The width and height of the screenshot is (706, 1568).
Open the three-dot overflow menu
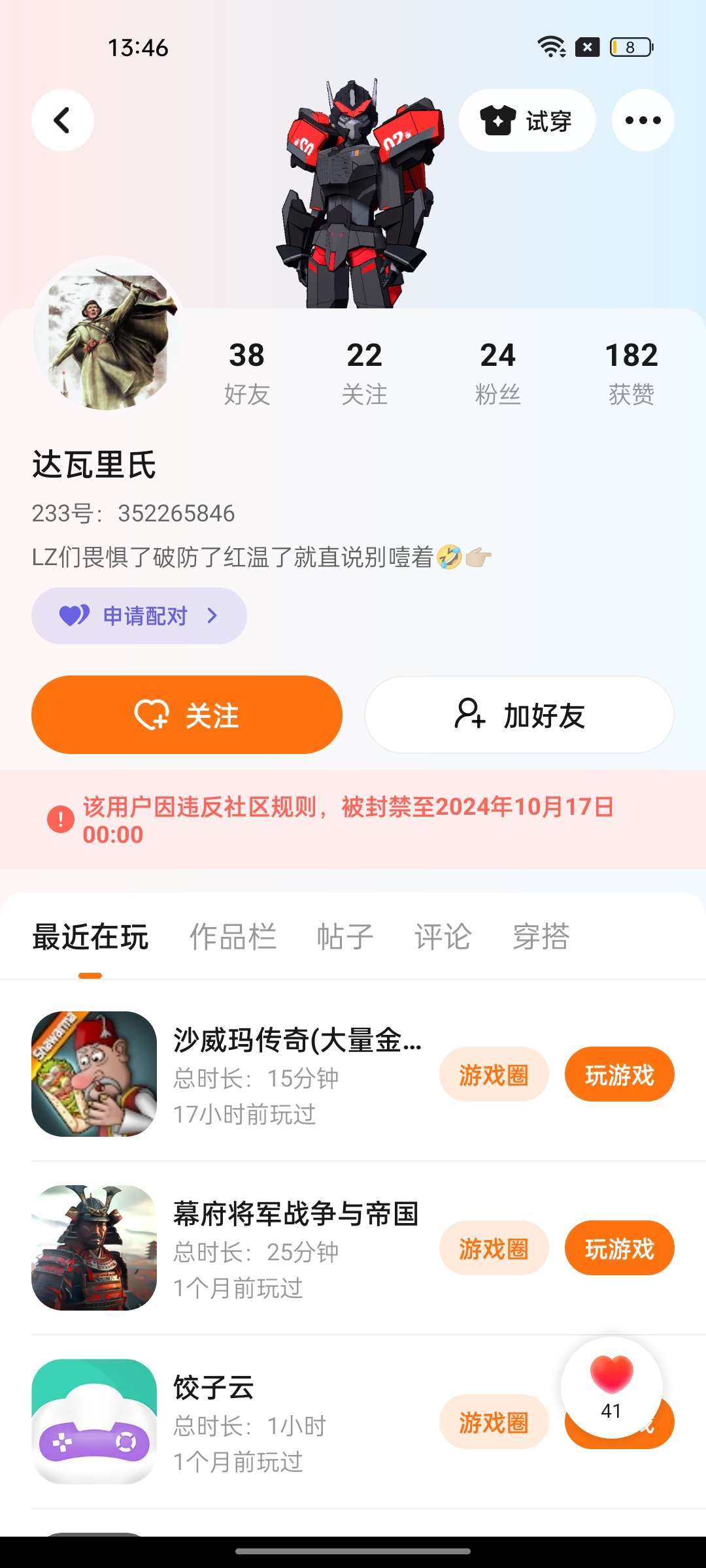pos(643,120)
